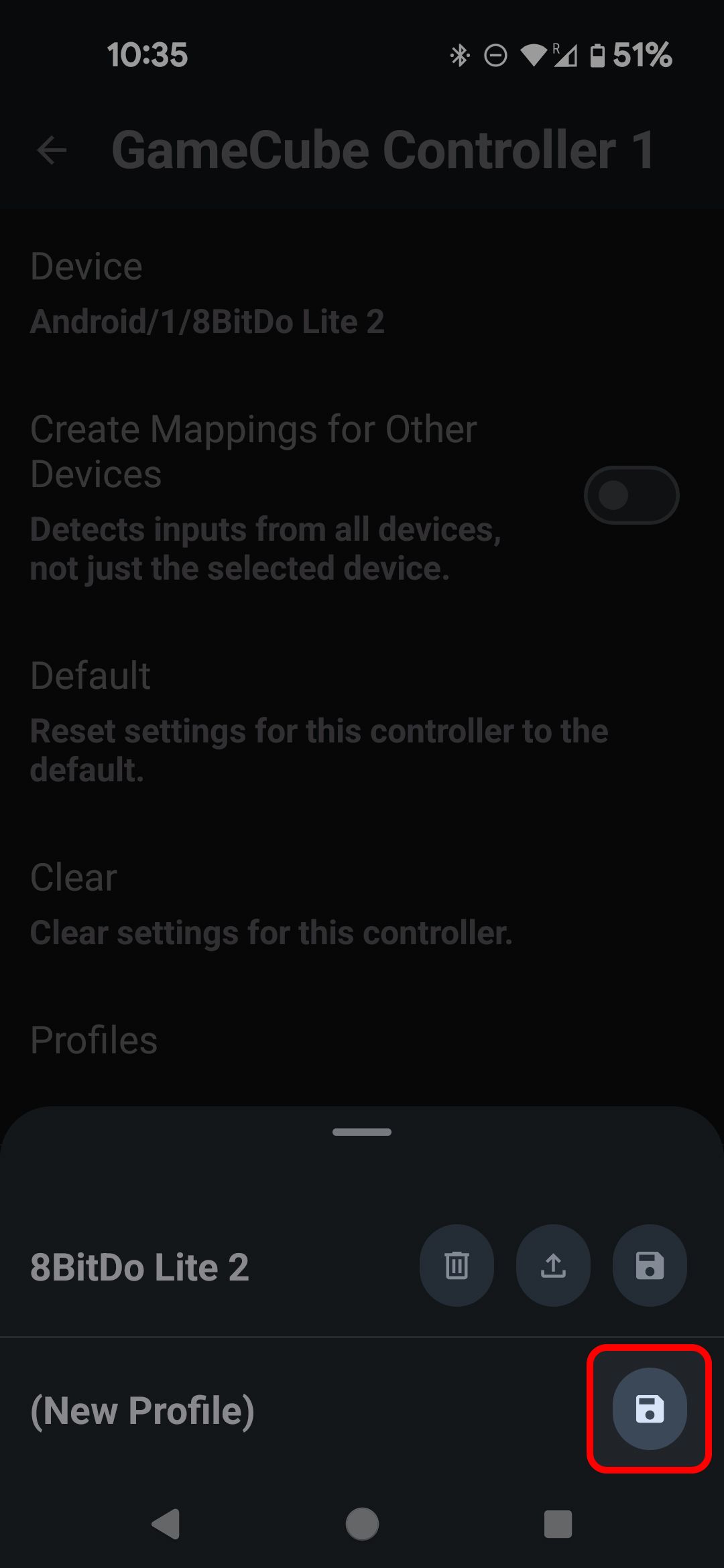Screen dimensions: 724x1568
Task: Load the 8BitDo Lite 2 profile
Action: (x=553, y=1265)
